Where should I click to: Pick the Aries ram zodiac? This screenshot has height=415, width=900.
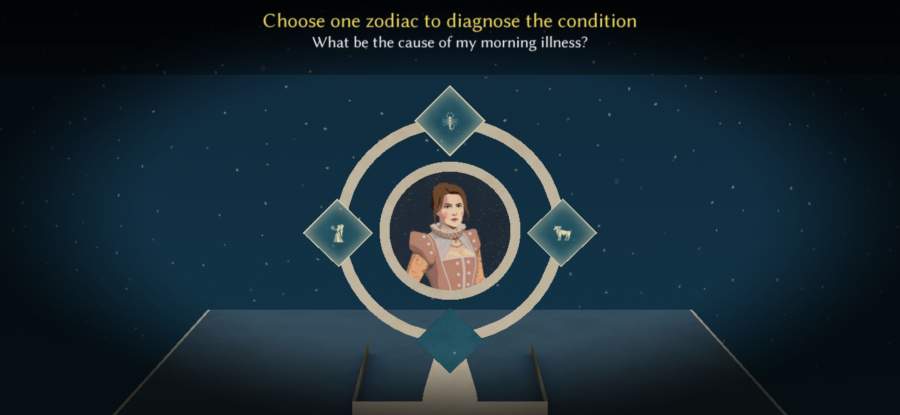562,233
